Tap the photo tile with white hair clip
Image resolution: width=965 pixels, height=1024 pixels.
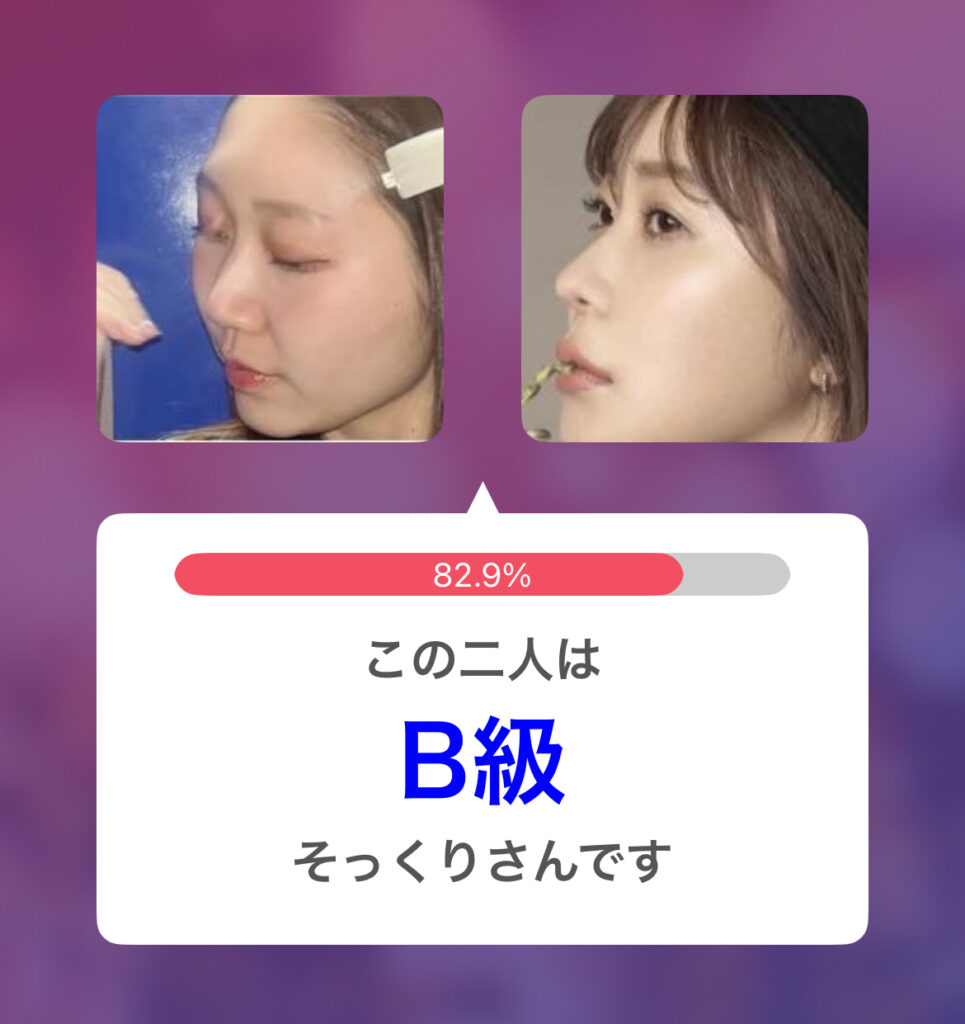[x=270, y=268]
